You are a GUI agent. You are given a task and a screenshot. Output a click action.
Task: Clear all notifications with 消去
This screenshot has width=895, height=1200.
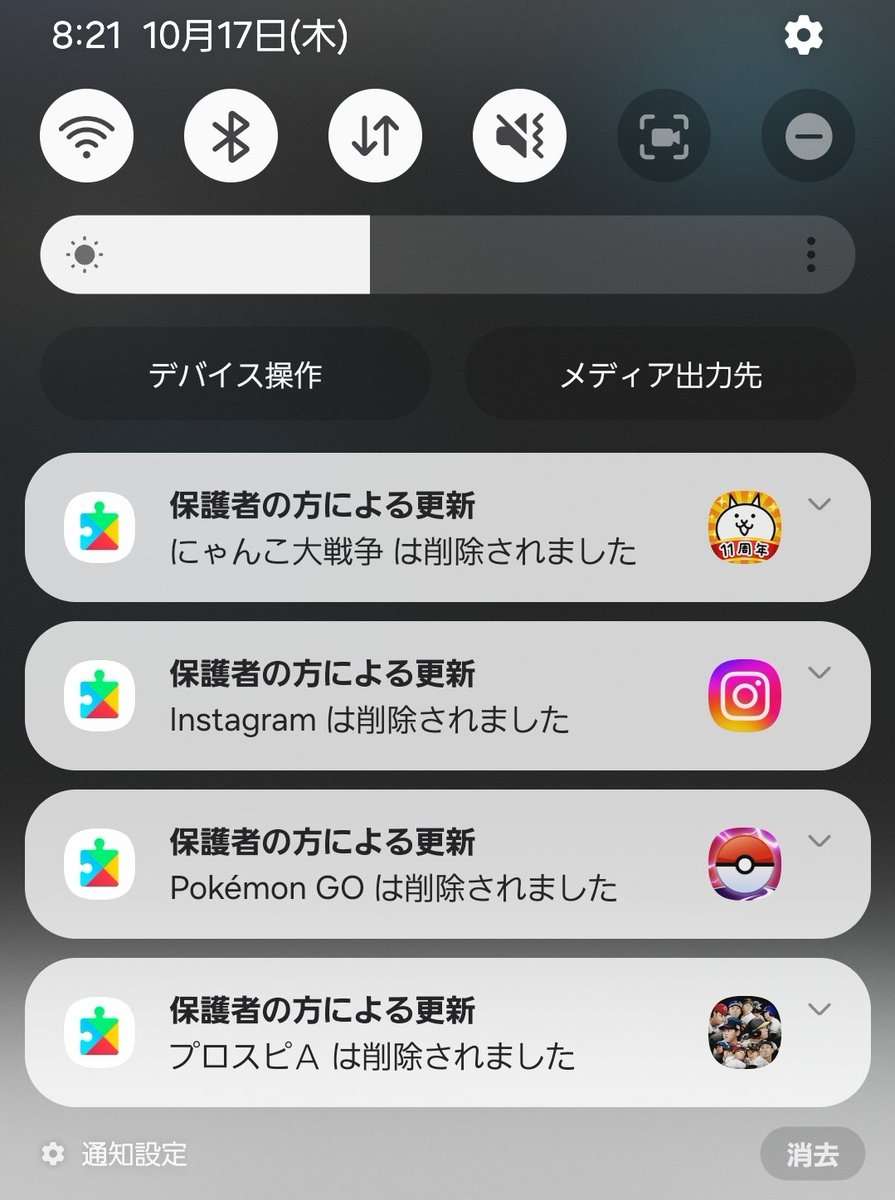coord(812,1155)
